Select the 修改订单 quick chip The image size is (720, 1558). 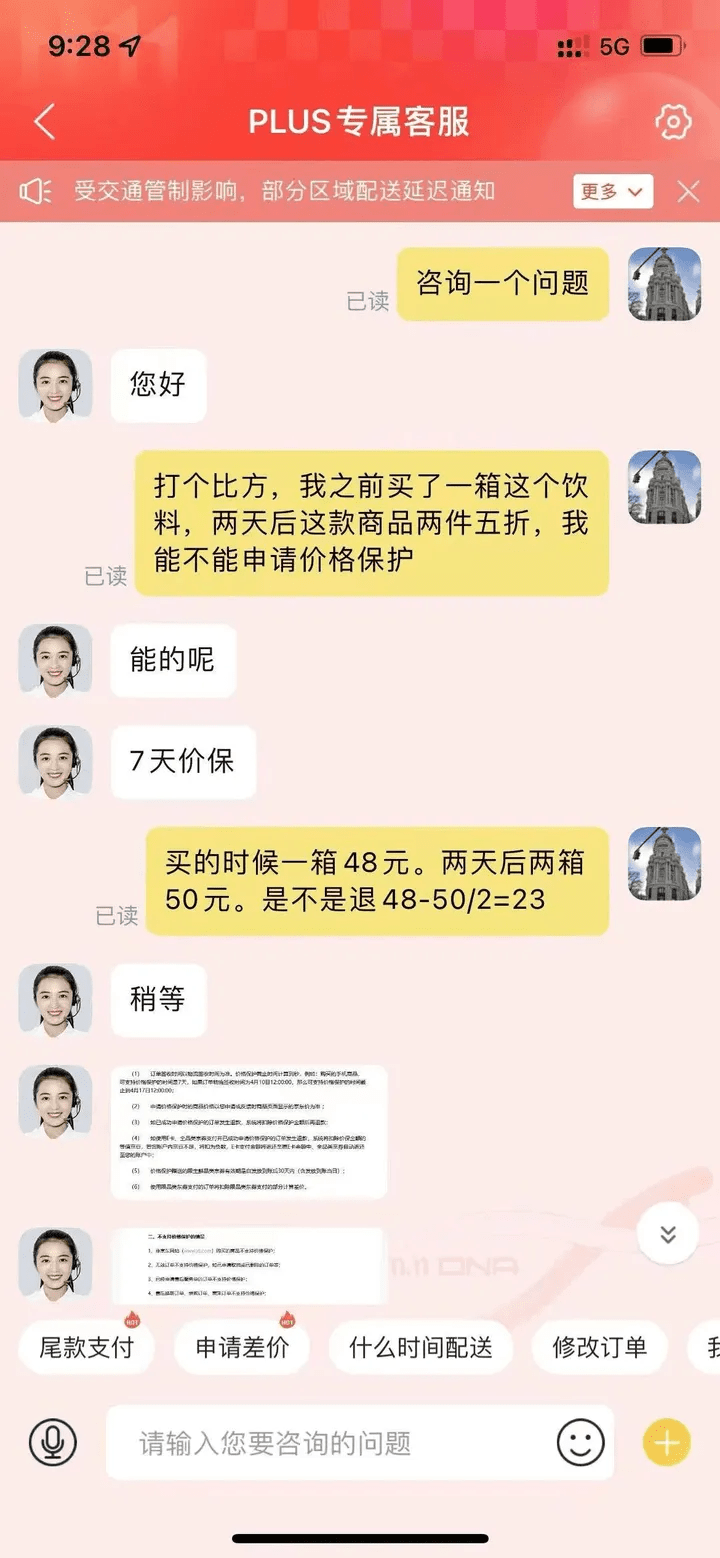pos(599,1347)
